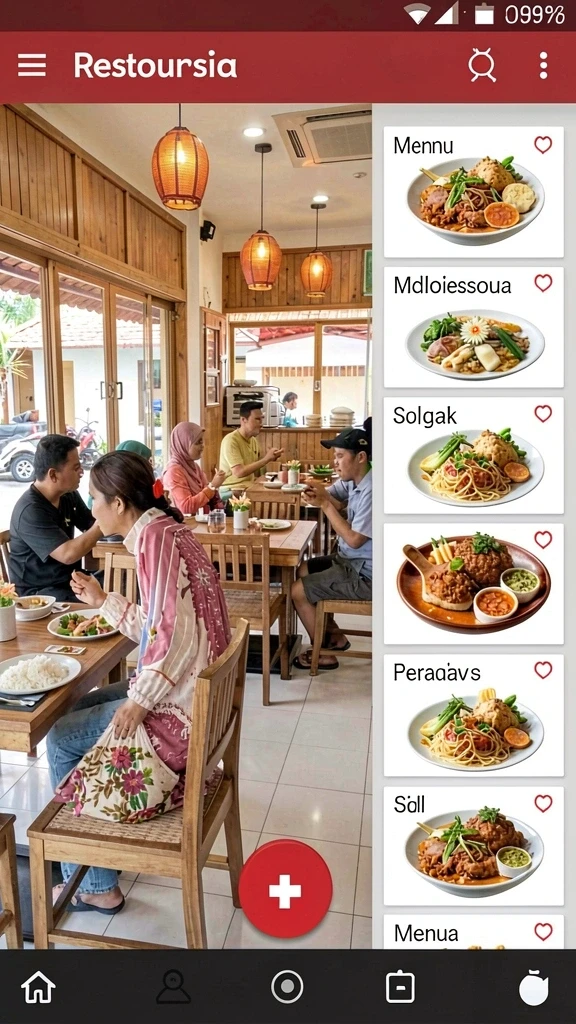Open the Peraqavs dish card
Image resolution: width=576 pixels, height=1024 pixels.
click(x=473, y=715)
